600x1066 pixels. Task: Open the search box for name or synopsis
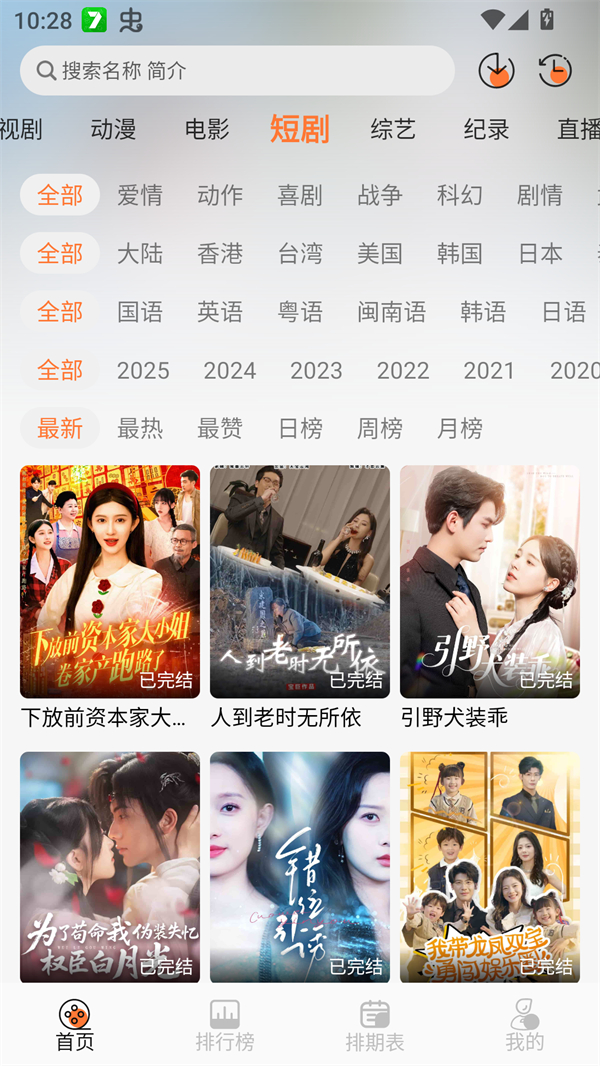237,71
